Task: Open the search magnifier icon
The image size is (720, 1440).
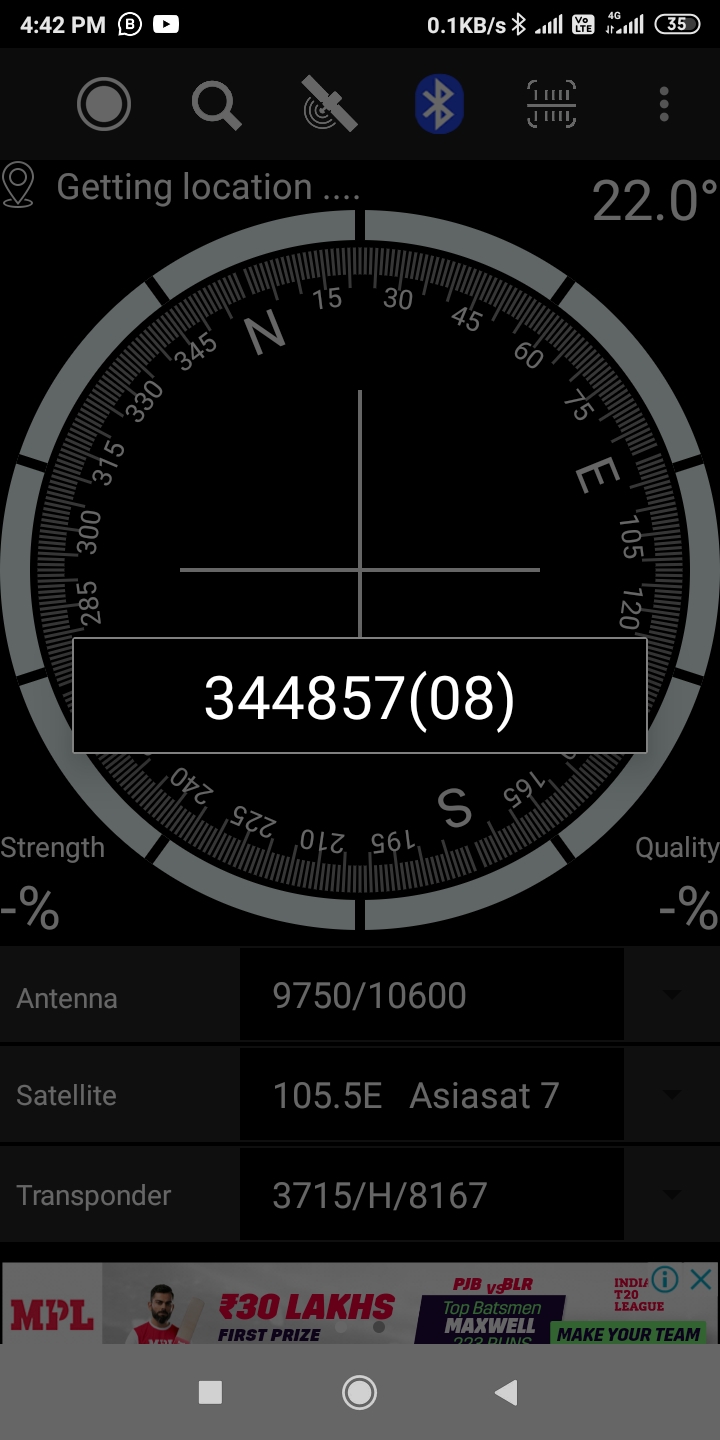Action: point(216,104)
